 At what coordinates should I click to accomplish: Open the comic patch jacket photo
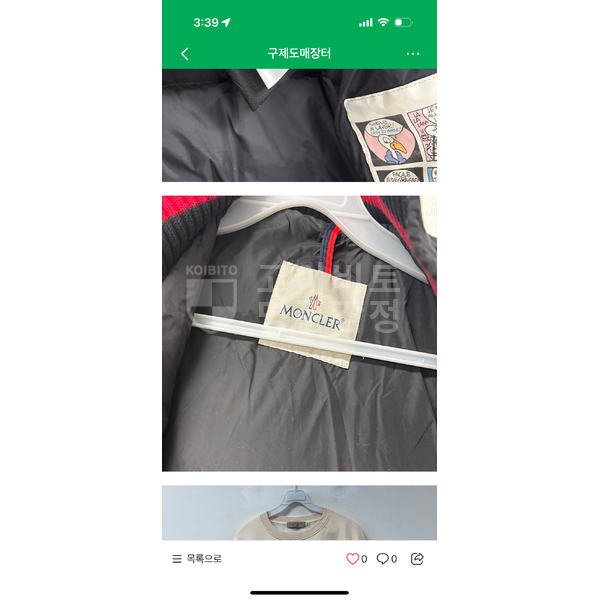coord(299,126)
